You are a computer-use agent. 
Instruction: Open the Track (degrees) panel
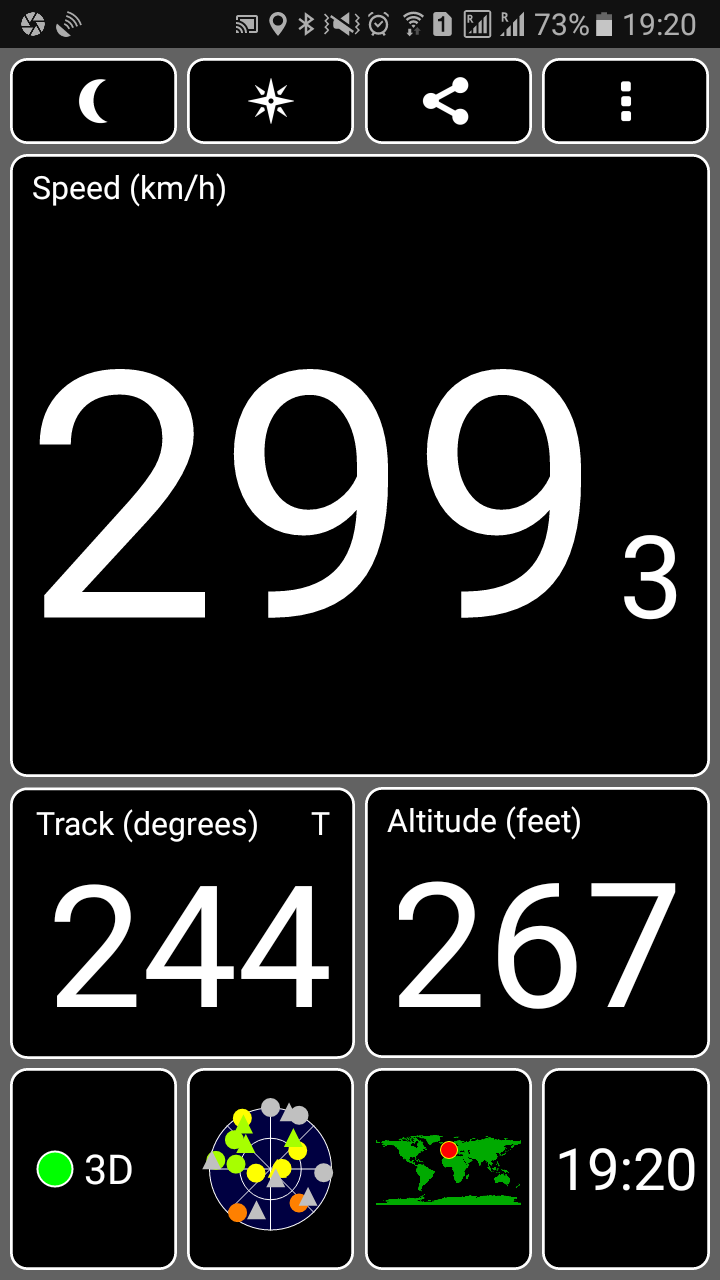[182, 923]
